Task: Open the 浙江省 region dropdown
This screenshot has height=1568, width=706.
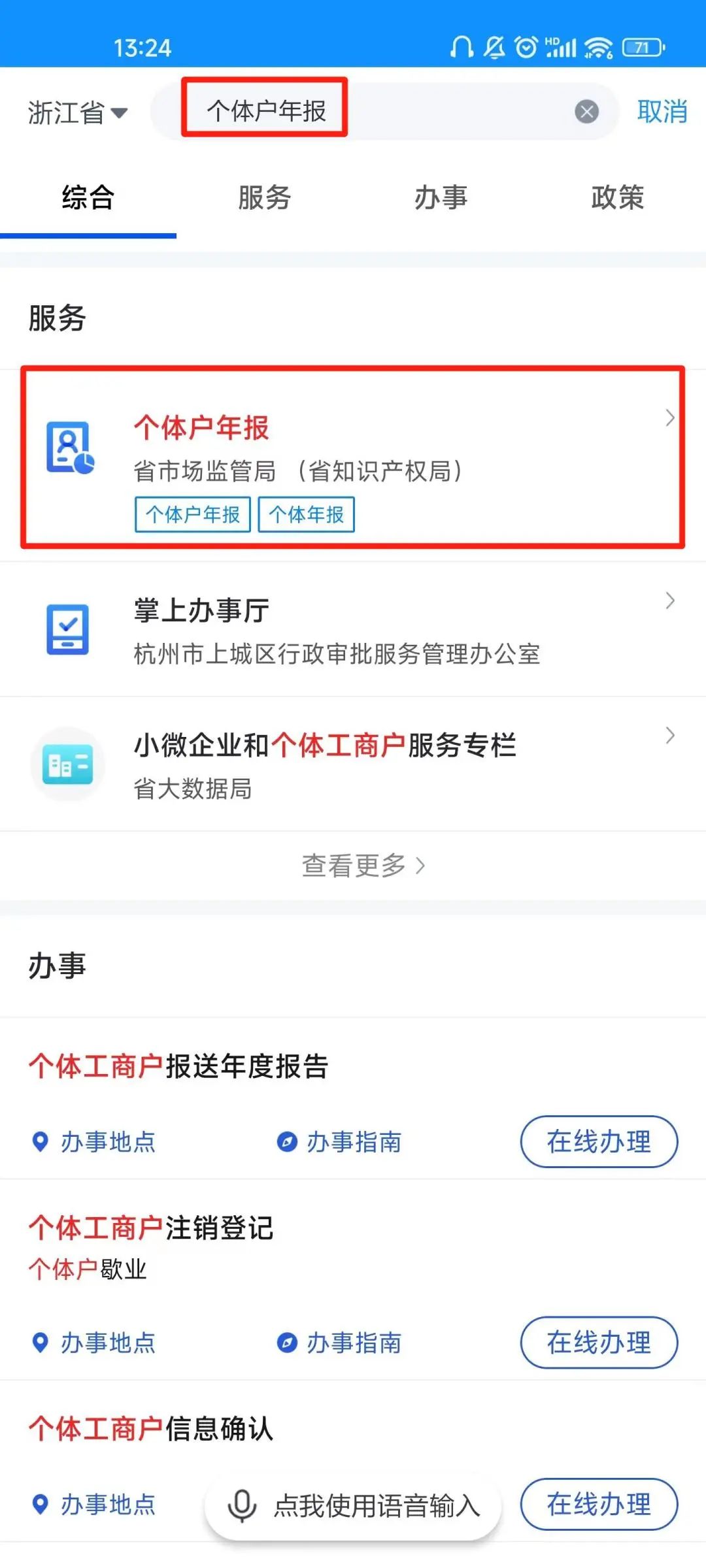Action: (x=77, y=112)
